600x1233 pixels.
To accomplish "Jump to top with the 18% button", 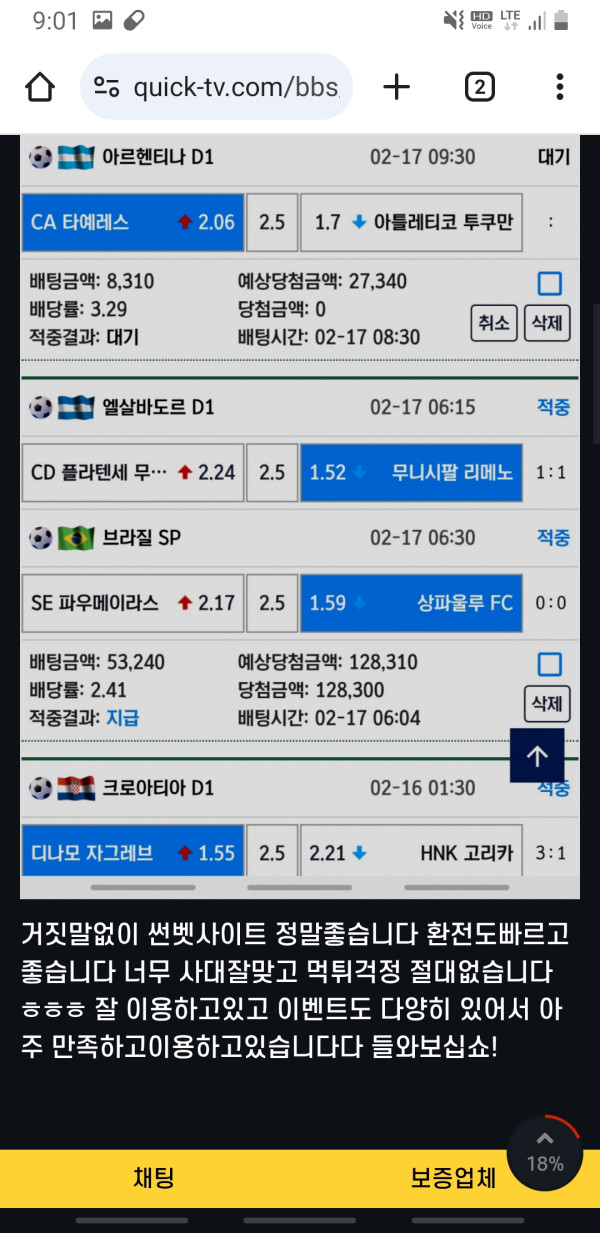I will (x=545, y=1153).
